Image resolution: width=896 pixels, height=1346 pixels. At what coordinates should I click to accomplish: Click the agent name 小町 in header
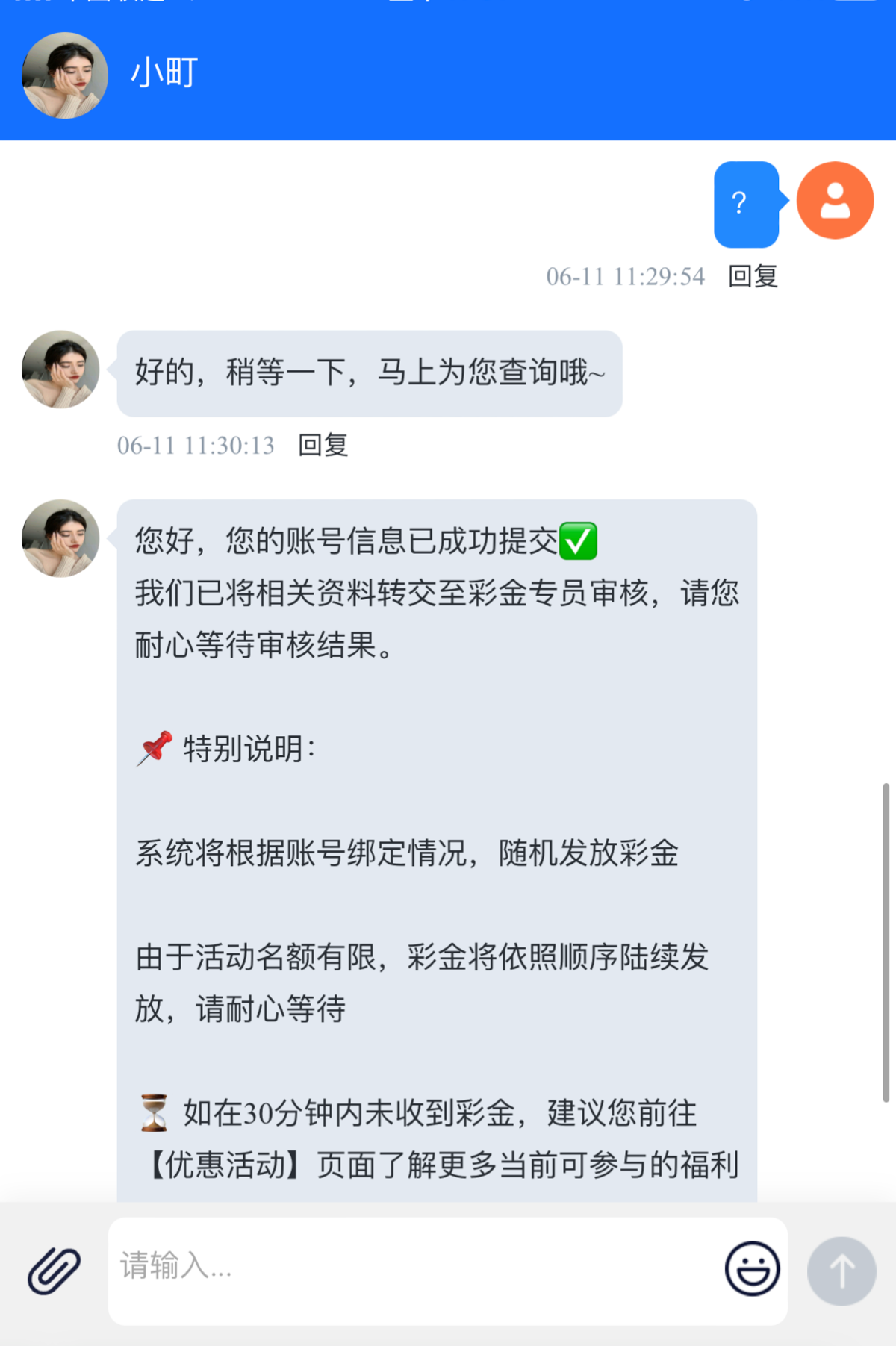(x=161, y=74)
